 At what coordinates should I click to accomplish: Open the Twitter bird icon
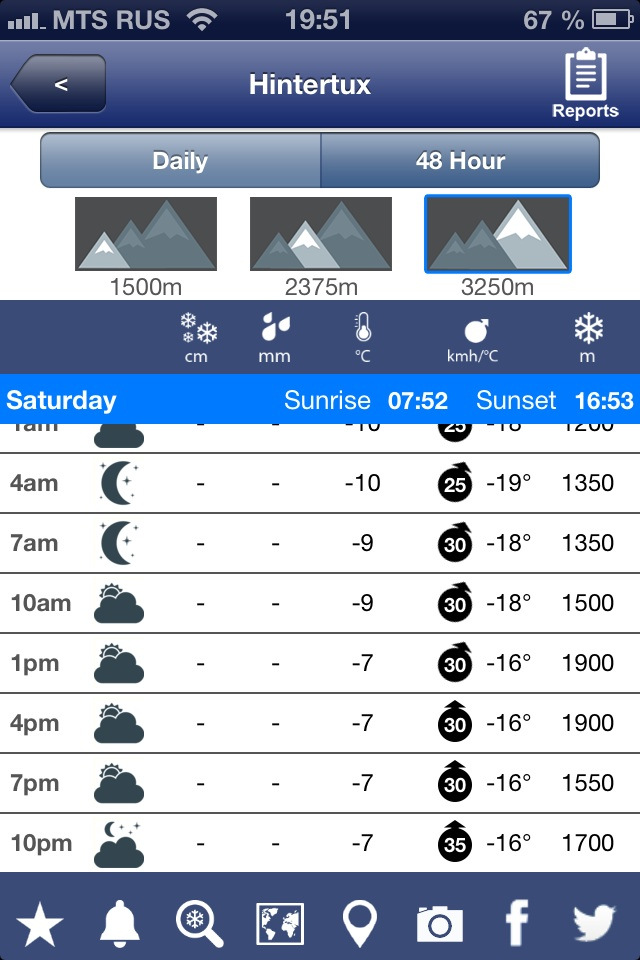tap(595, 923)
